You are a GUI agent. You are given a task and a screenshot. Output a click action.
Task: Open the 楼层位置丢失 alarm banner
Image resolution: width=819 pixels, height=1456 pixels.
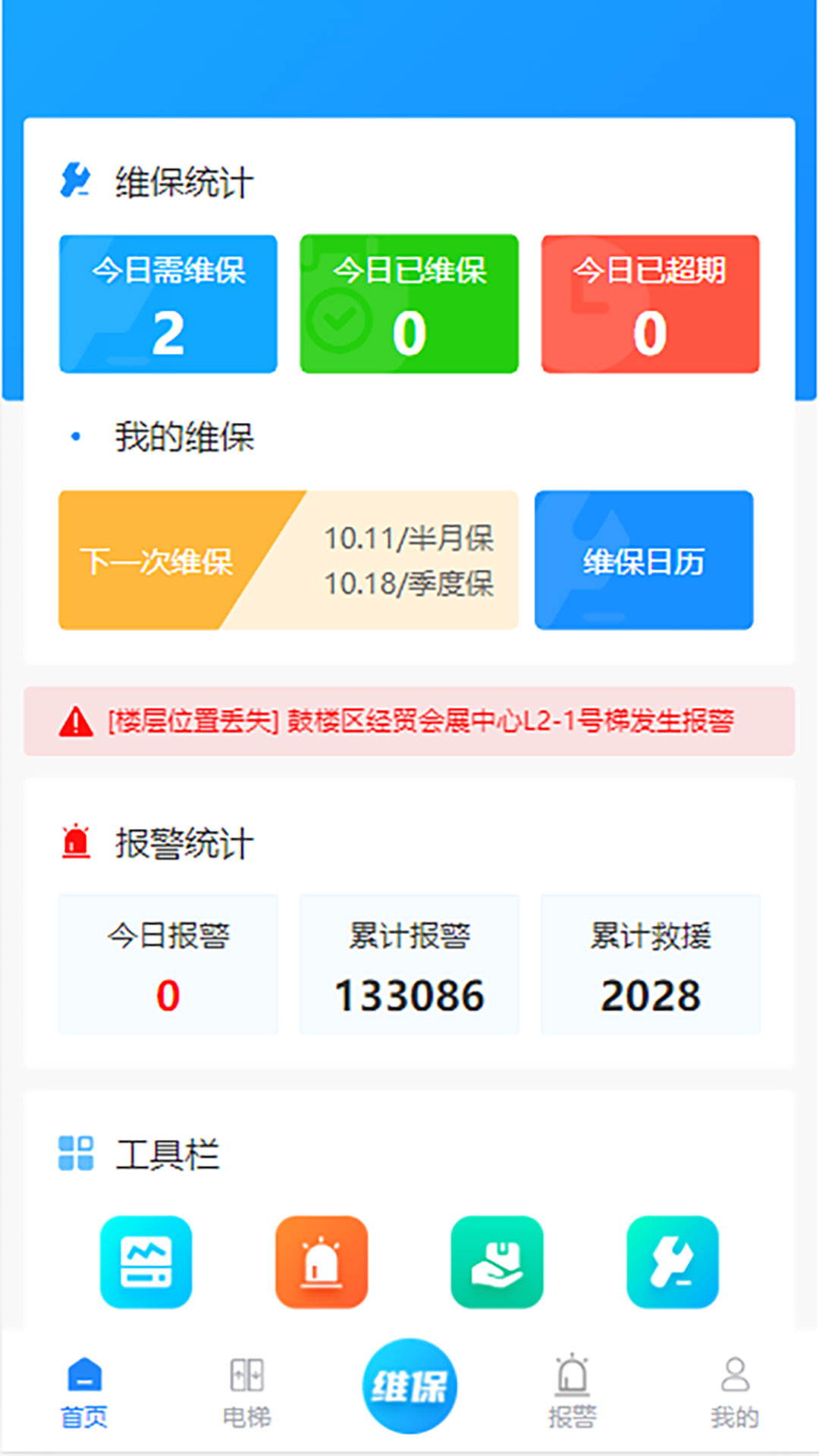pos(409,721)
